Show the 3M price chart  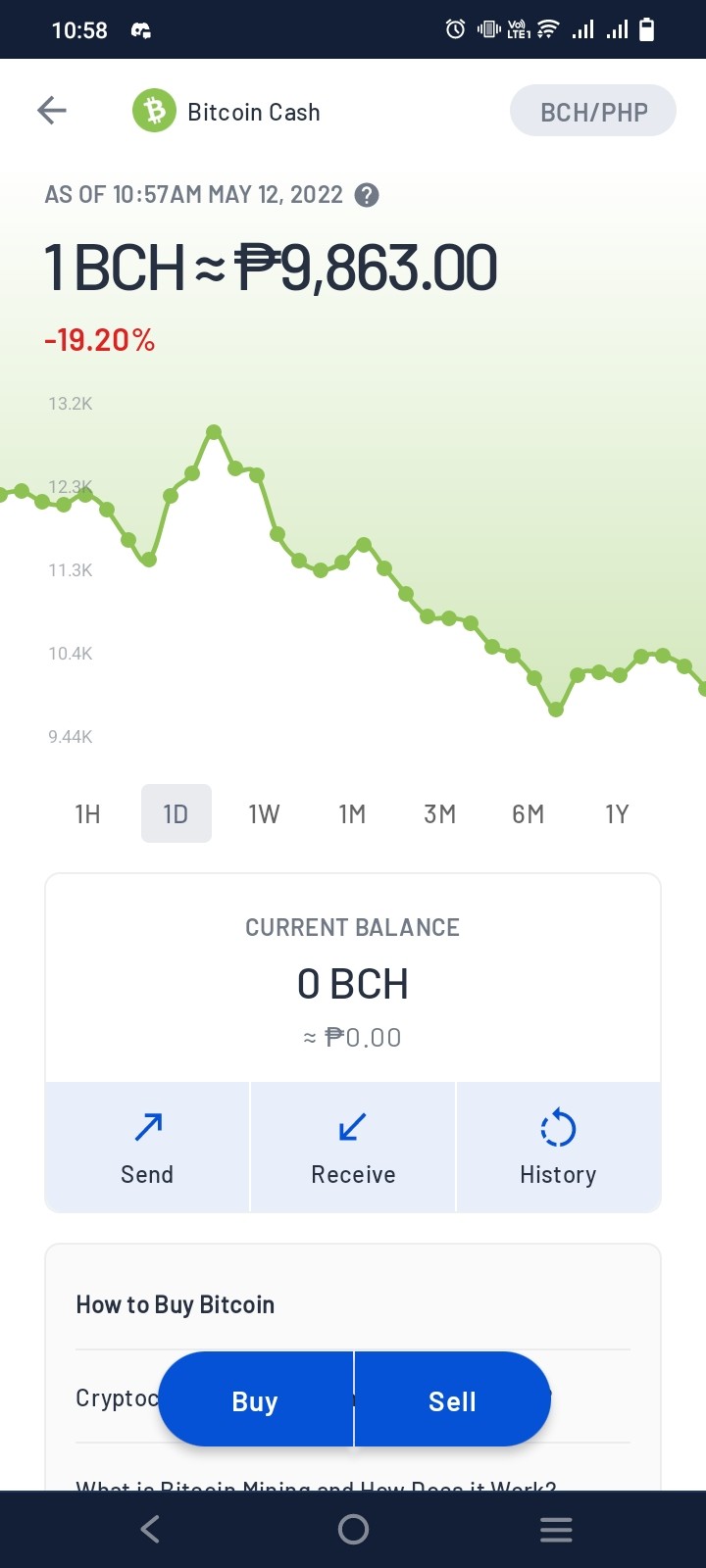tap(440, 813)
